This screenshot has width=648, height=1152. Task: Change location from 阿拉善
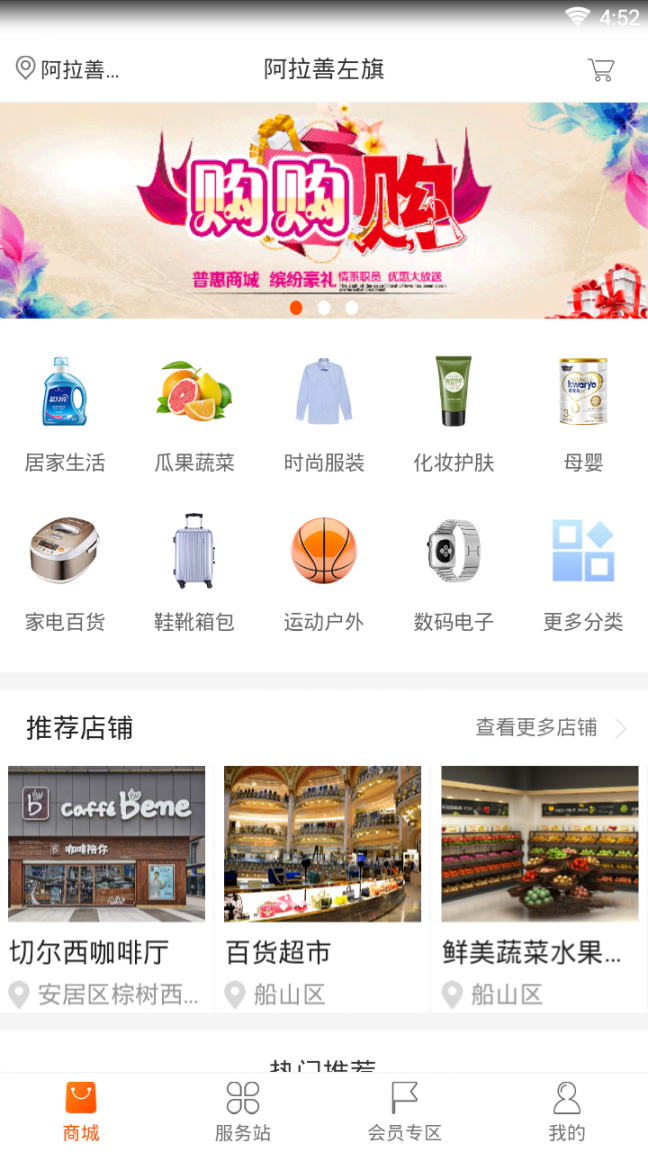click(68, 69)
